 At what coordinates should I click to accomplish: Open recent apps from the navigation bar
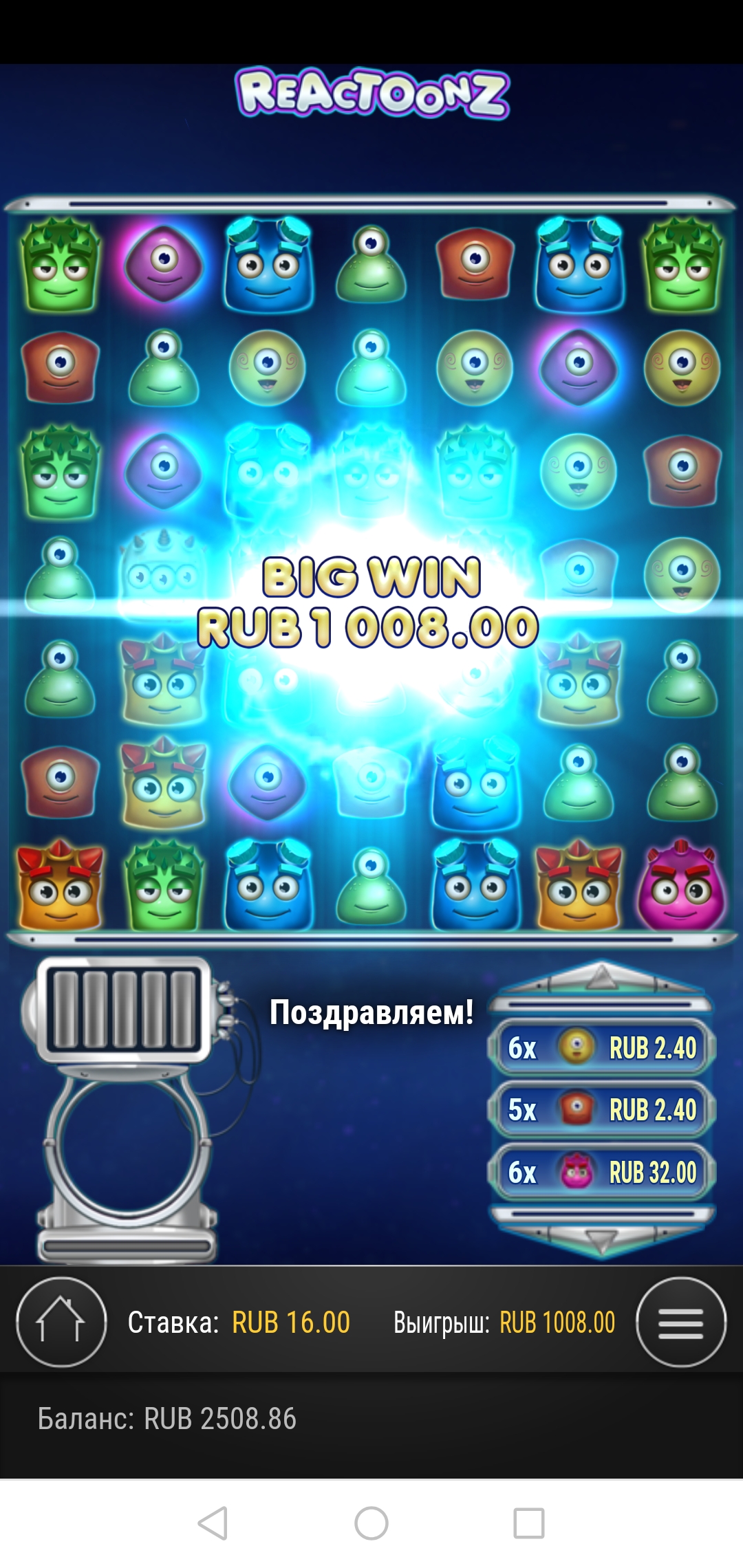click(529, 1523)
